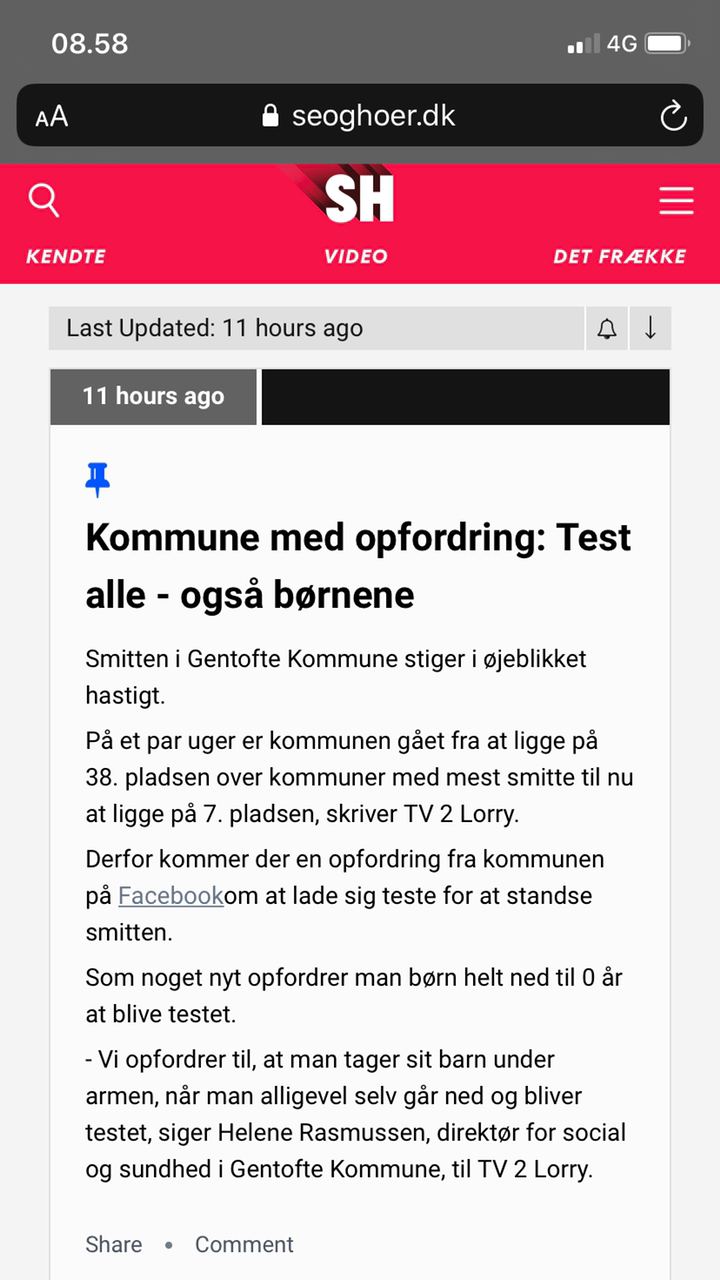Share this post
Image resolution: width=720 pixels, height=1280 pixels.
(x=114, y=1244)
